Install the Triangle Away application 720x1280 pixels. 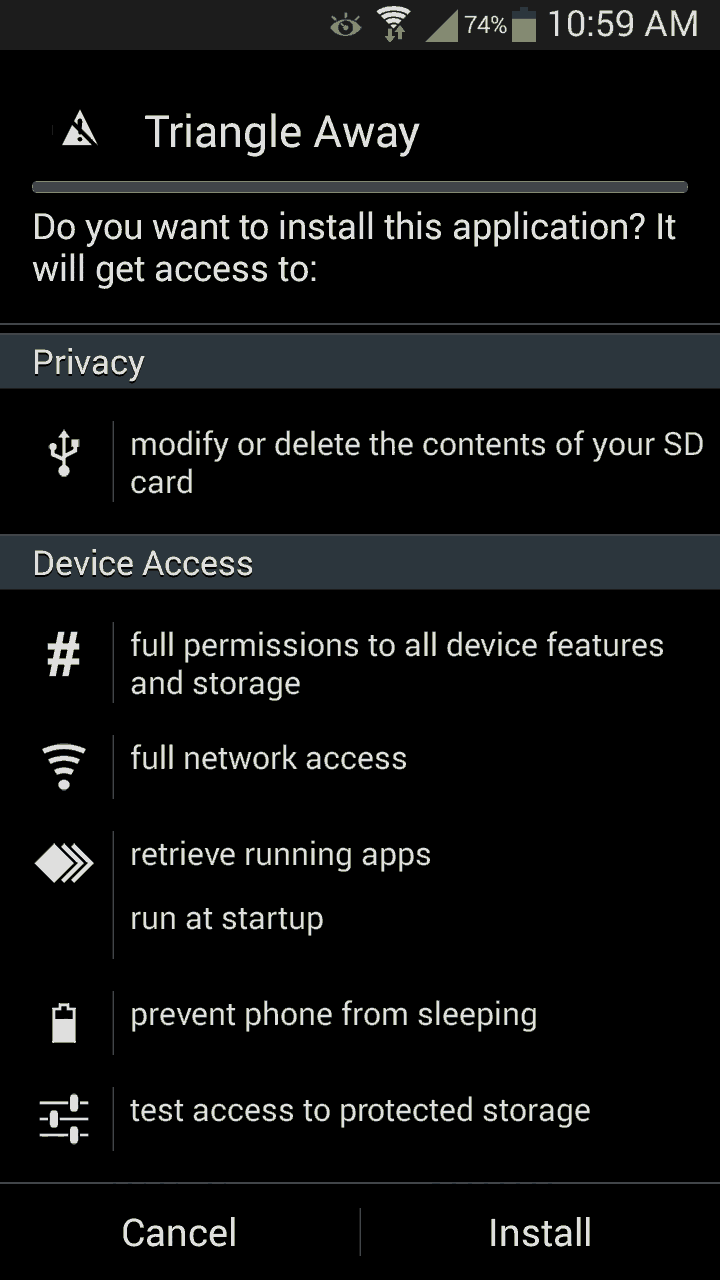(540, 1232)
